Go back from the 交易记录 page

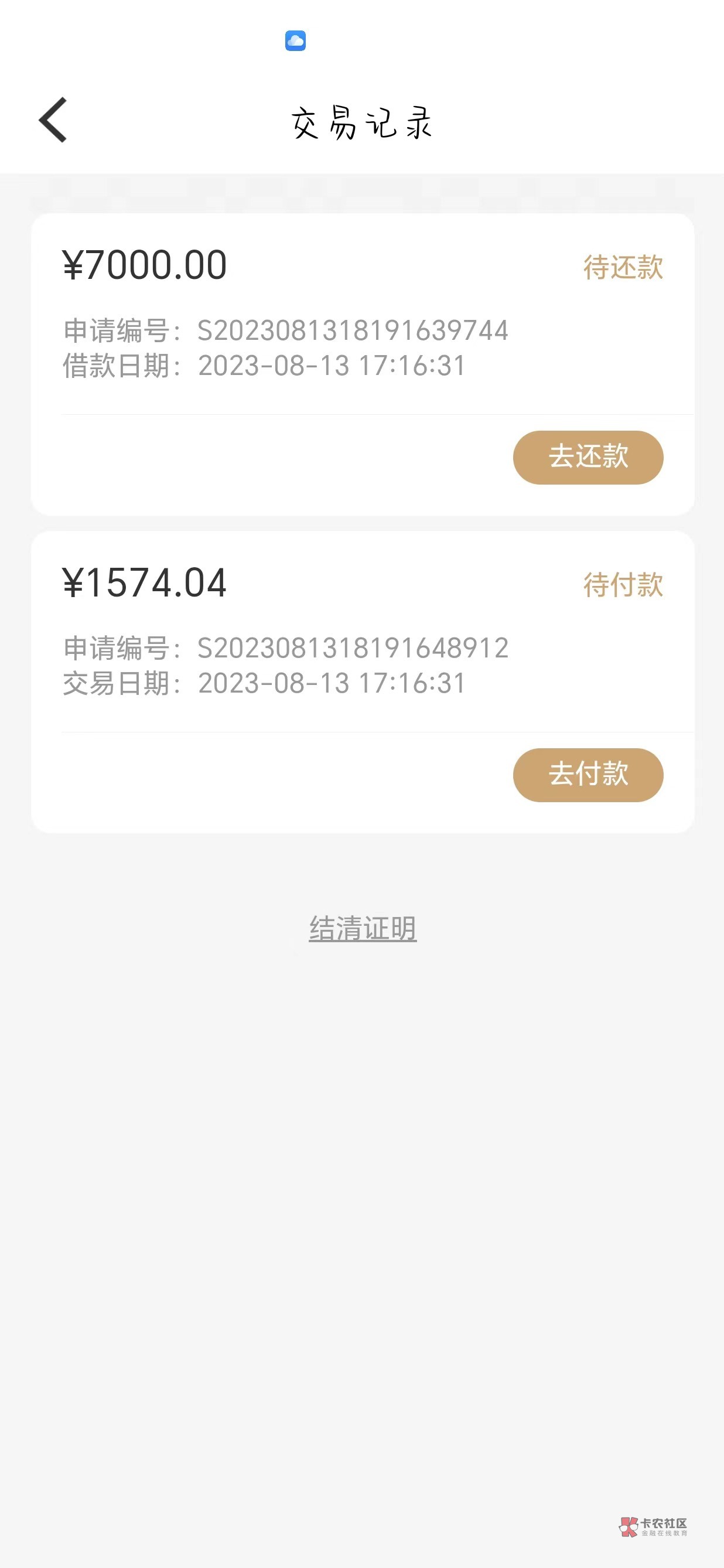pyautogui.click(x=53, y=120)
